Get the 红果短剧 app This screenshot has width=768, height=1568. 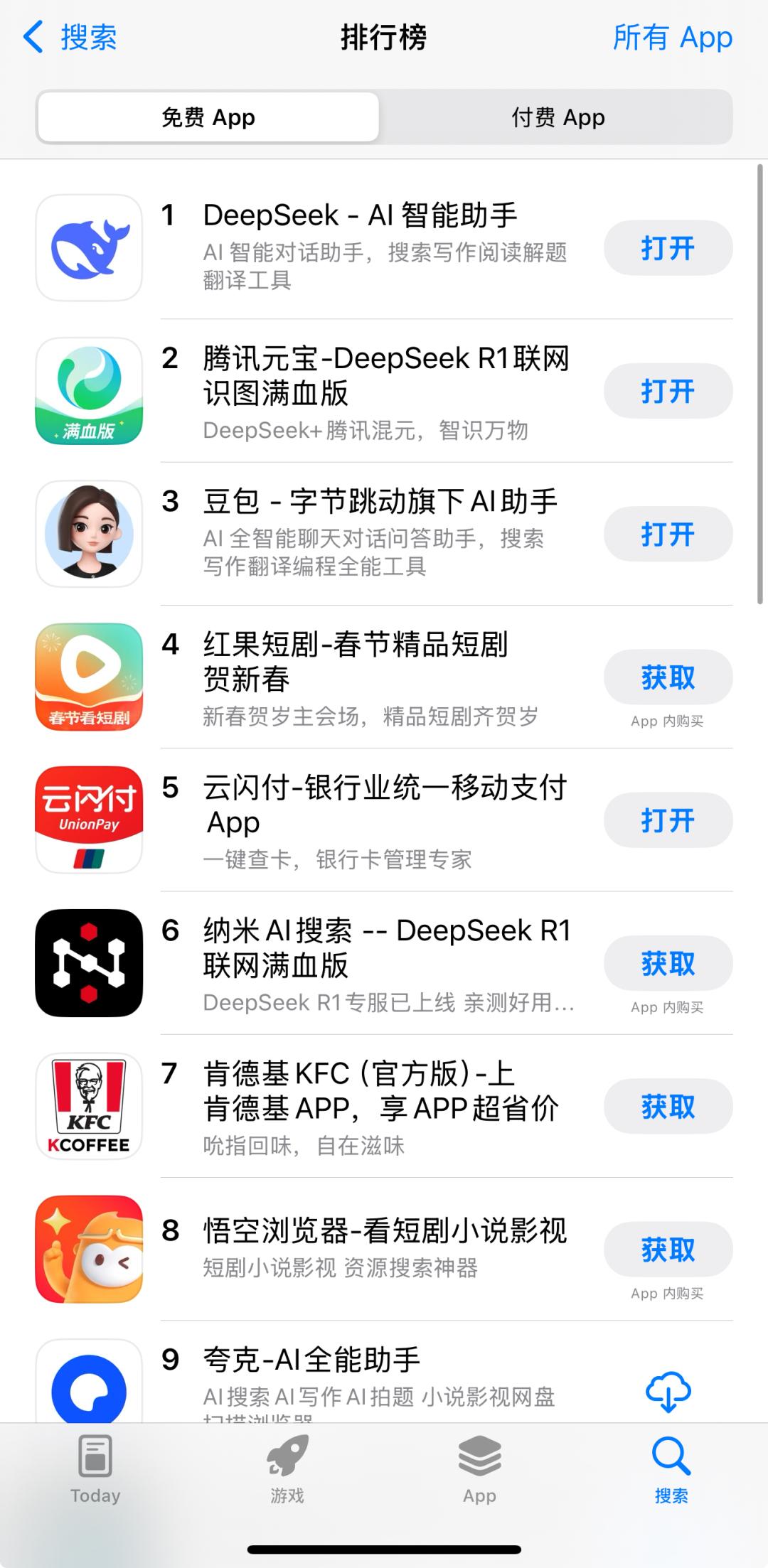click(668, 677)
